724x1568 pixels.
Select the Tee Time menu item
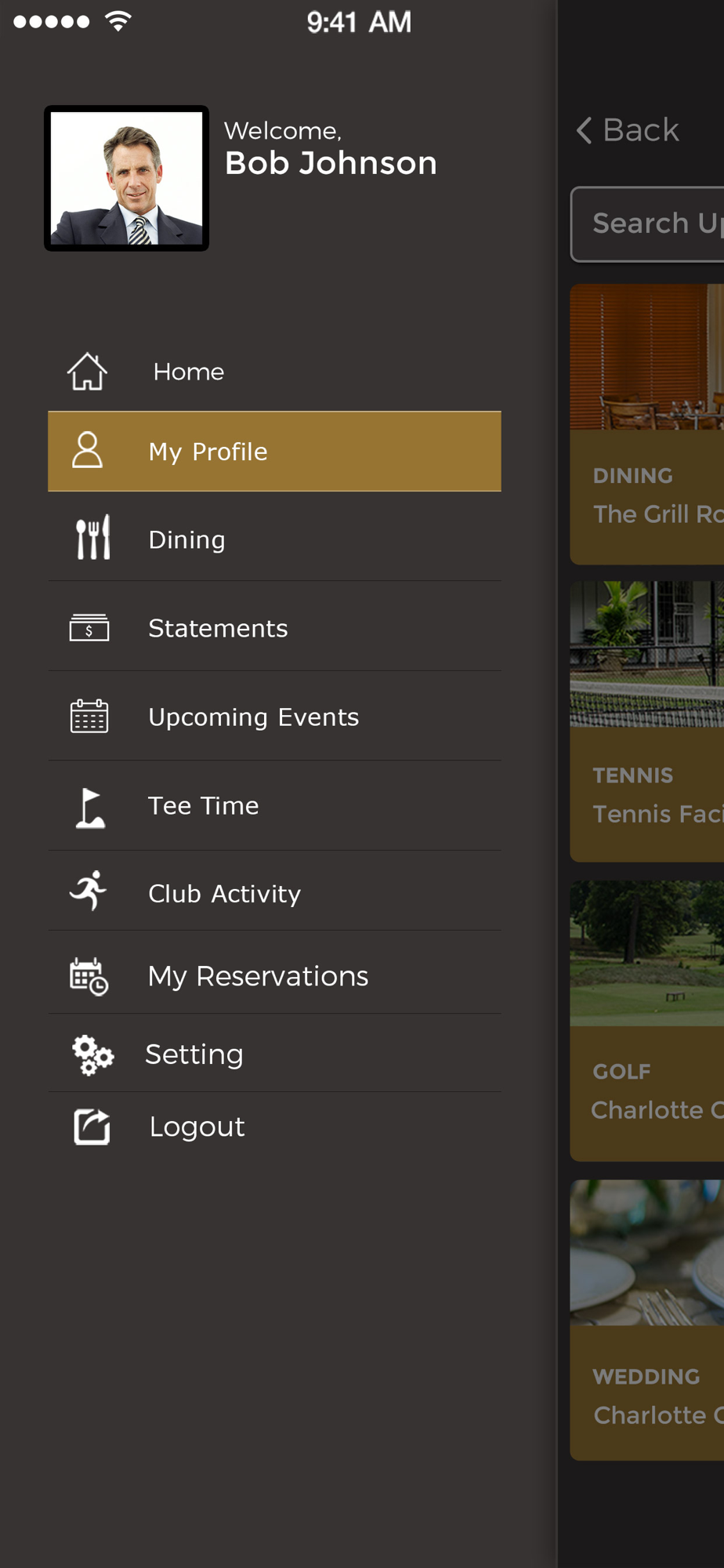pyautogui.click(x=274, y=806)
